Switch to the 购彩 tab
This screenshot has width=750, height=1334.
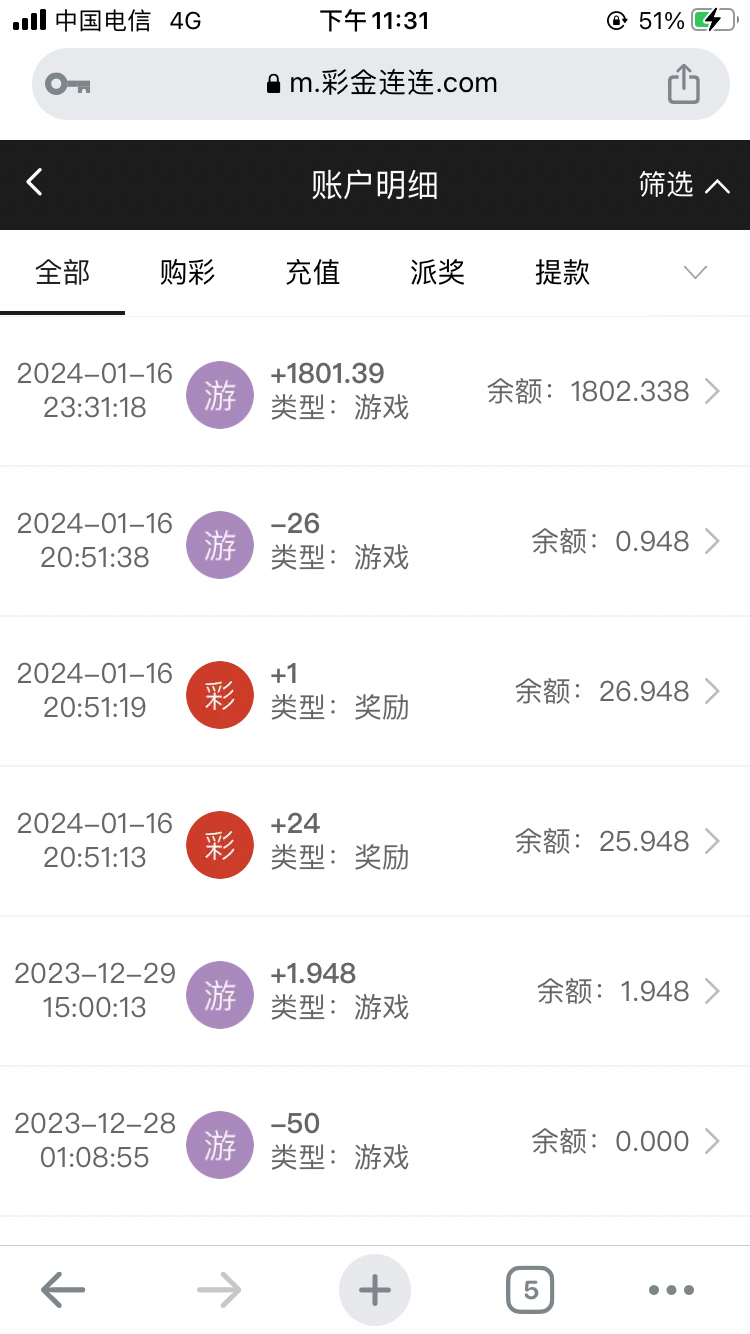[187, 272]
